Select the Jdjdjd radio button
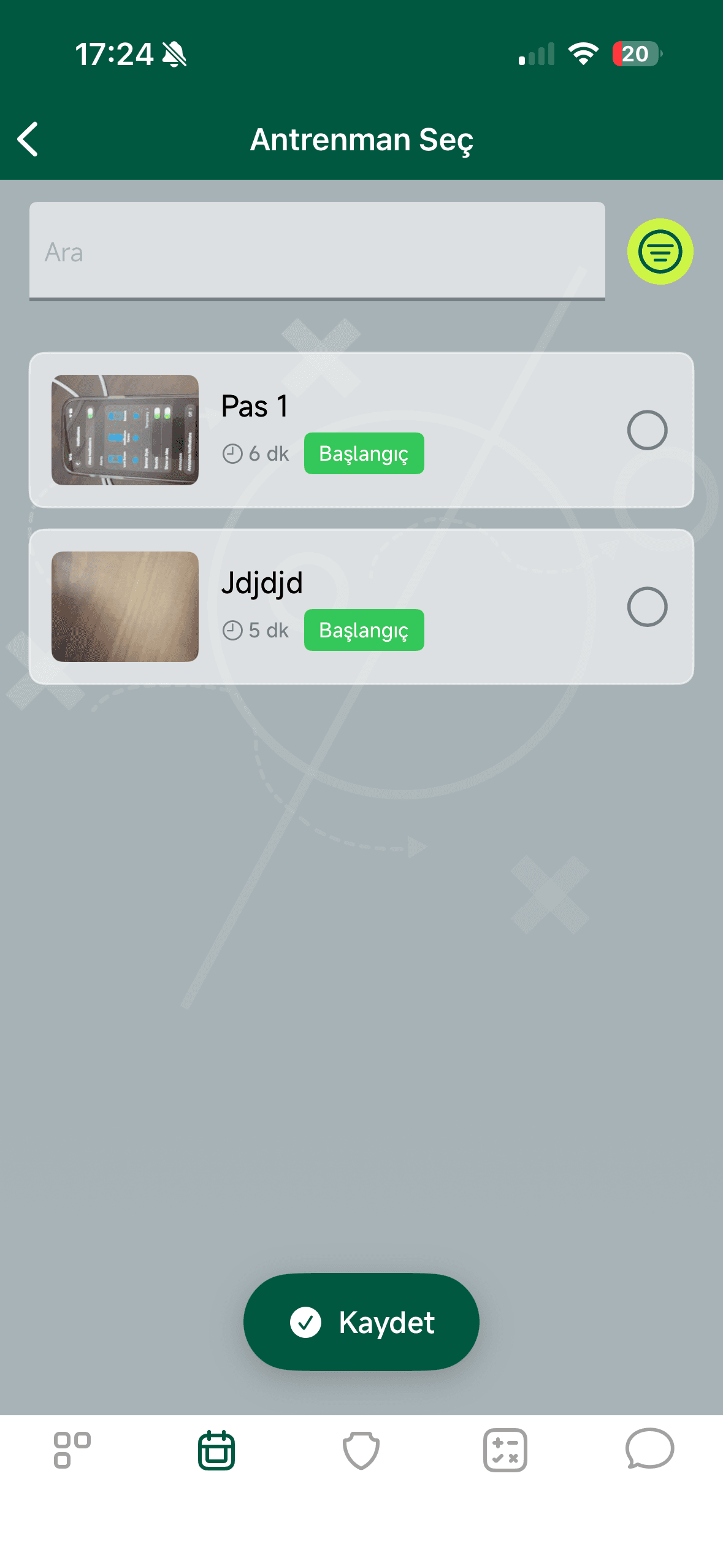The width and height of the screenshot is (723, 1568). click(647, 607)
